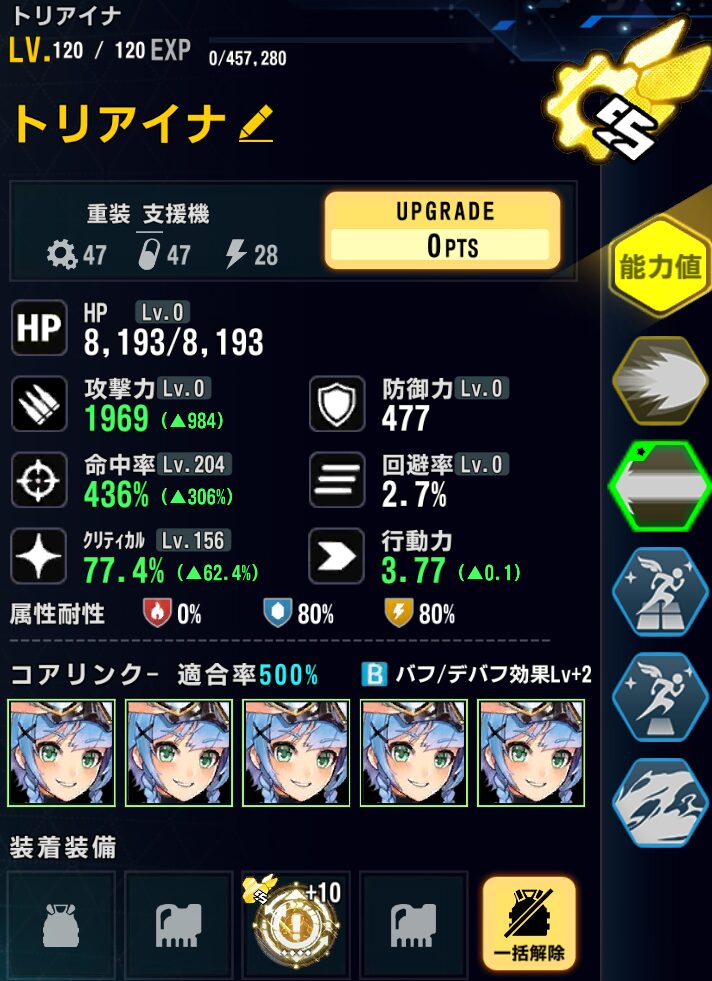Edit the name トリアイナ with the pencil icon
Viewport: 712px width, 981px height.
[x=256, y=126]
